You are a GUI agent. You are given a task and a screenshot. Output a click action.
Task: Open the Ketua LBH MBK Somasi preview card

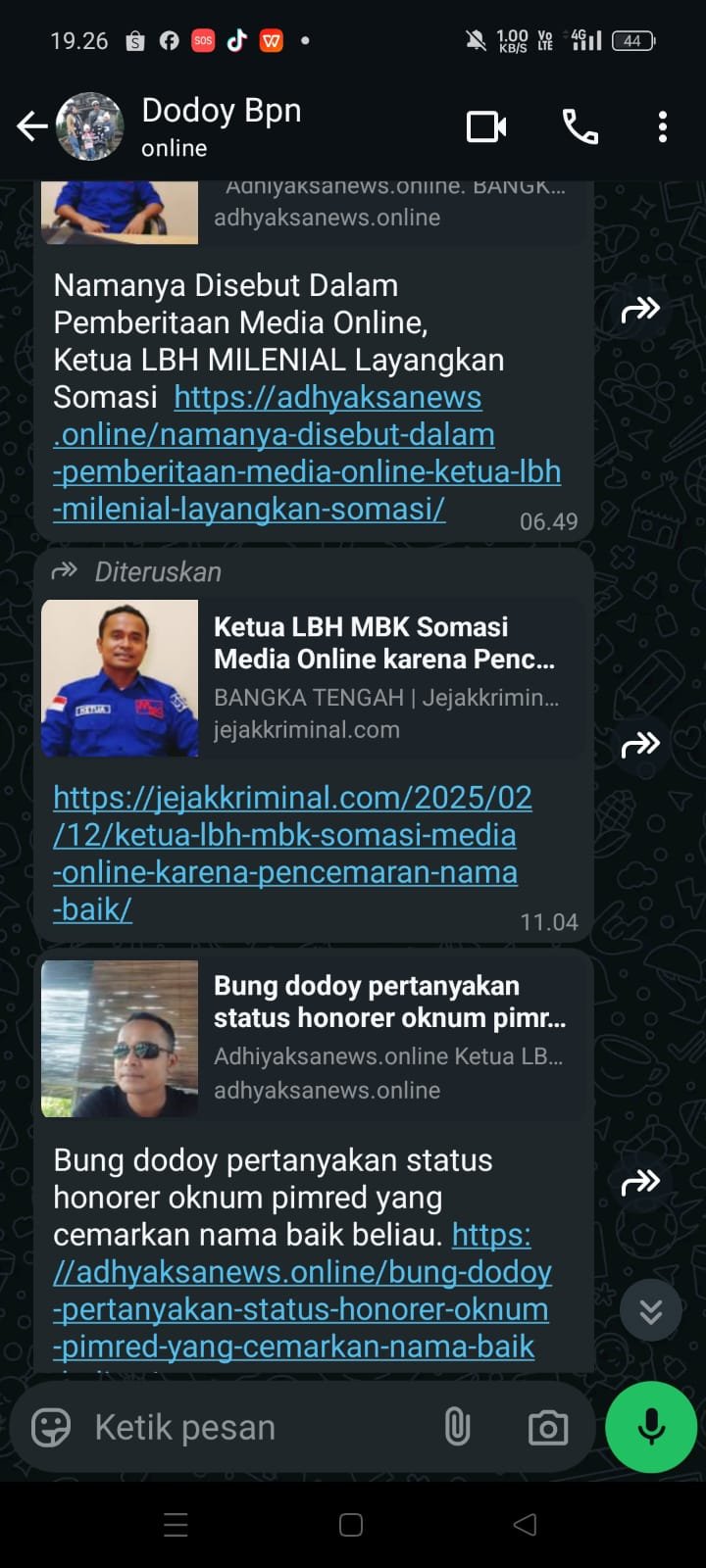[314, 678]
